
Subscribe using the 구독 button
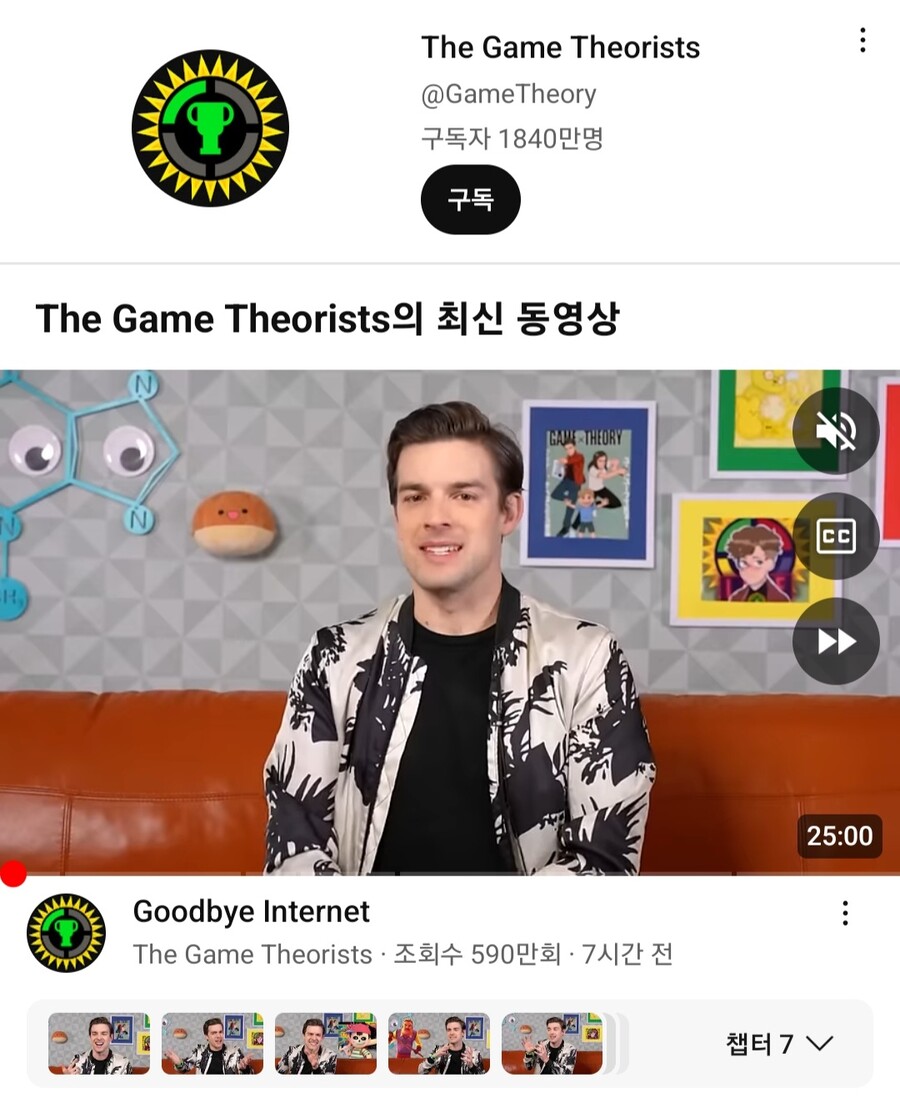[x=470, y=199]
